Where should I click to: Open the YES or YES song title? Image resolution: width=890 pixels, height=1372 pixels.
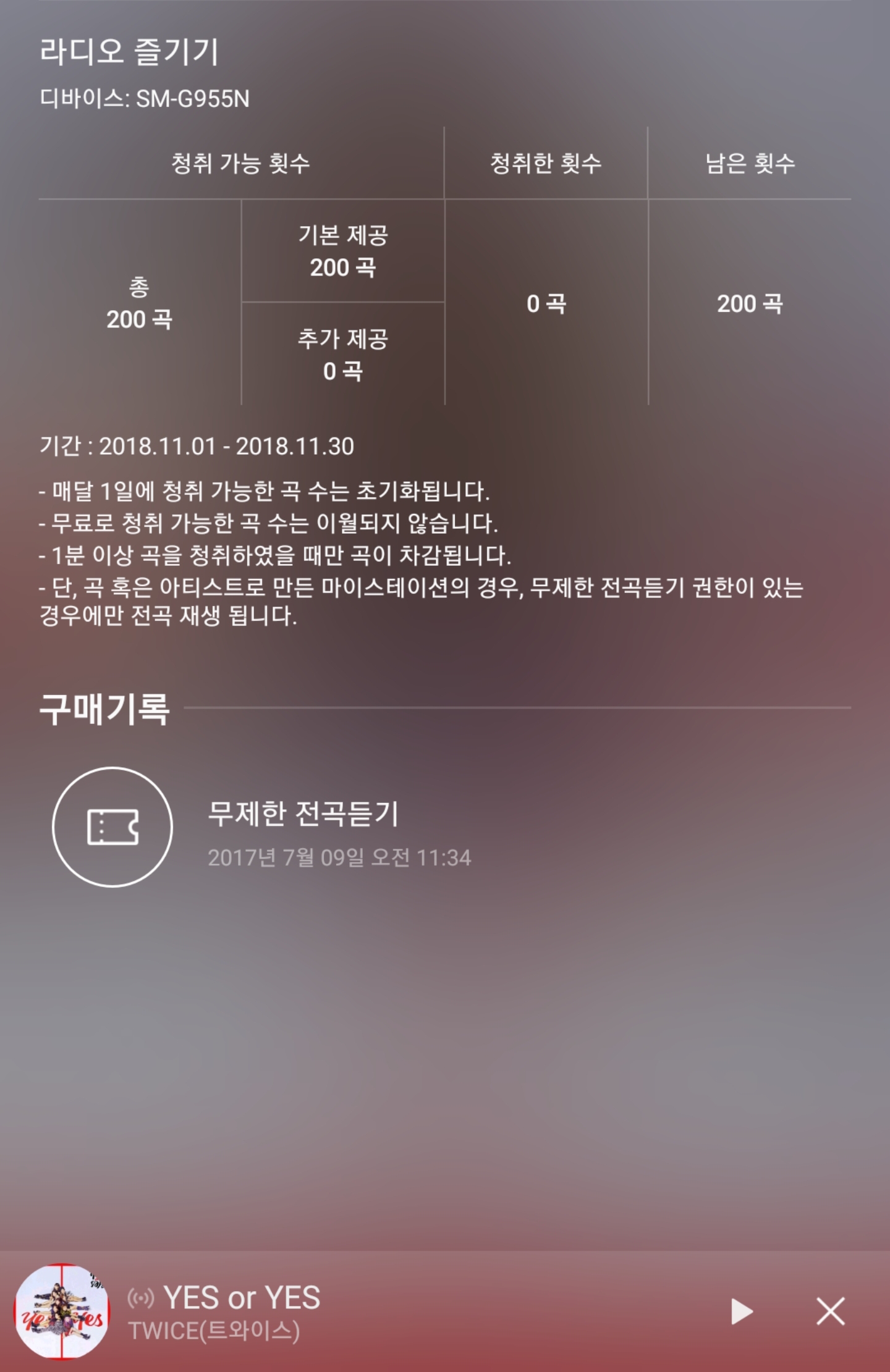(x=242, y=1298)
